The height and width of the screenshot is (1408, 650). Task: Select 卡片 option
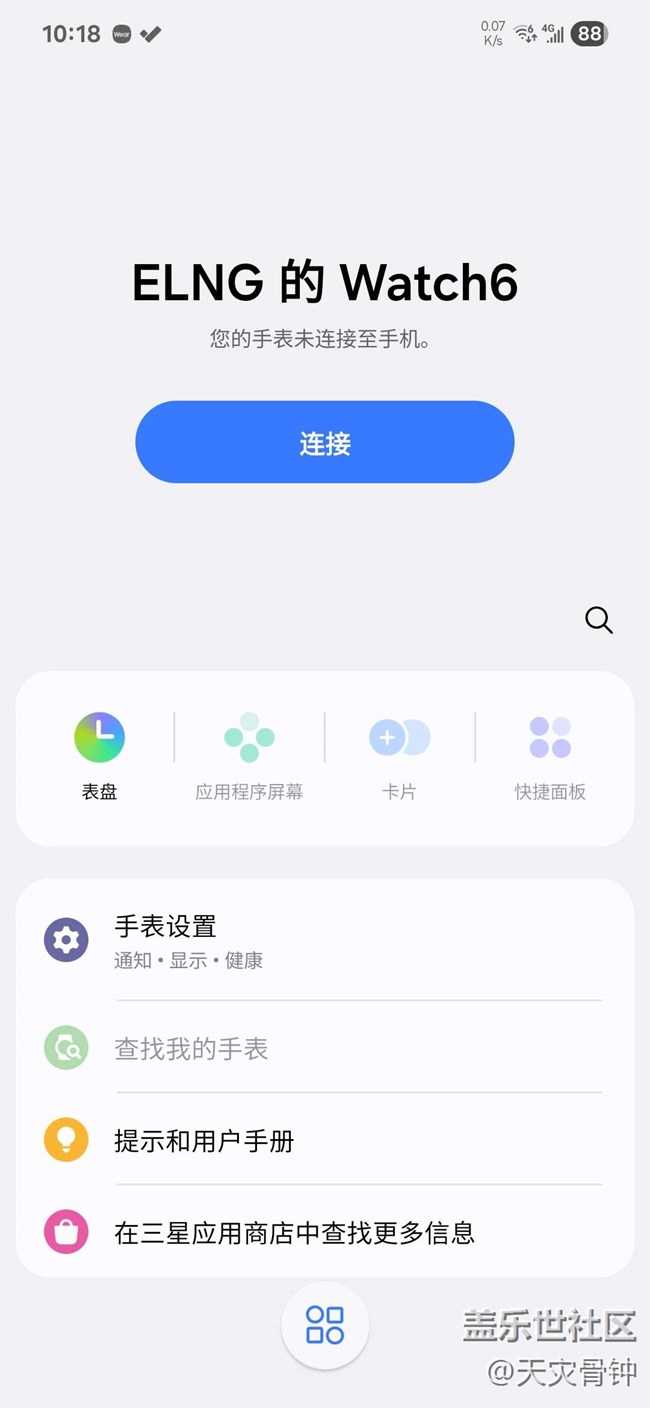399,756
